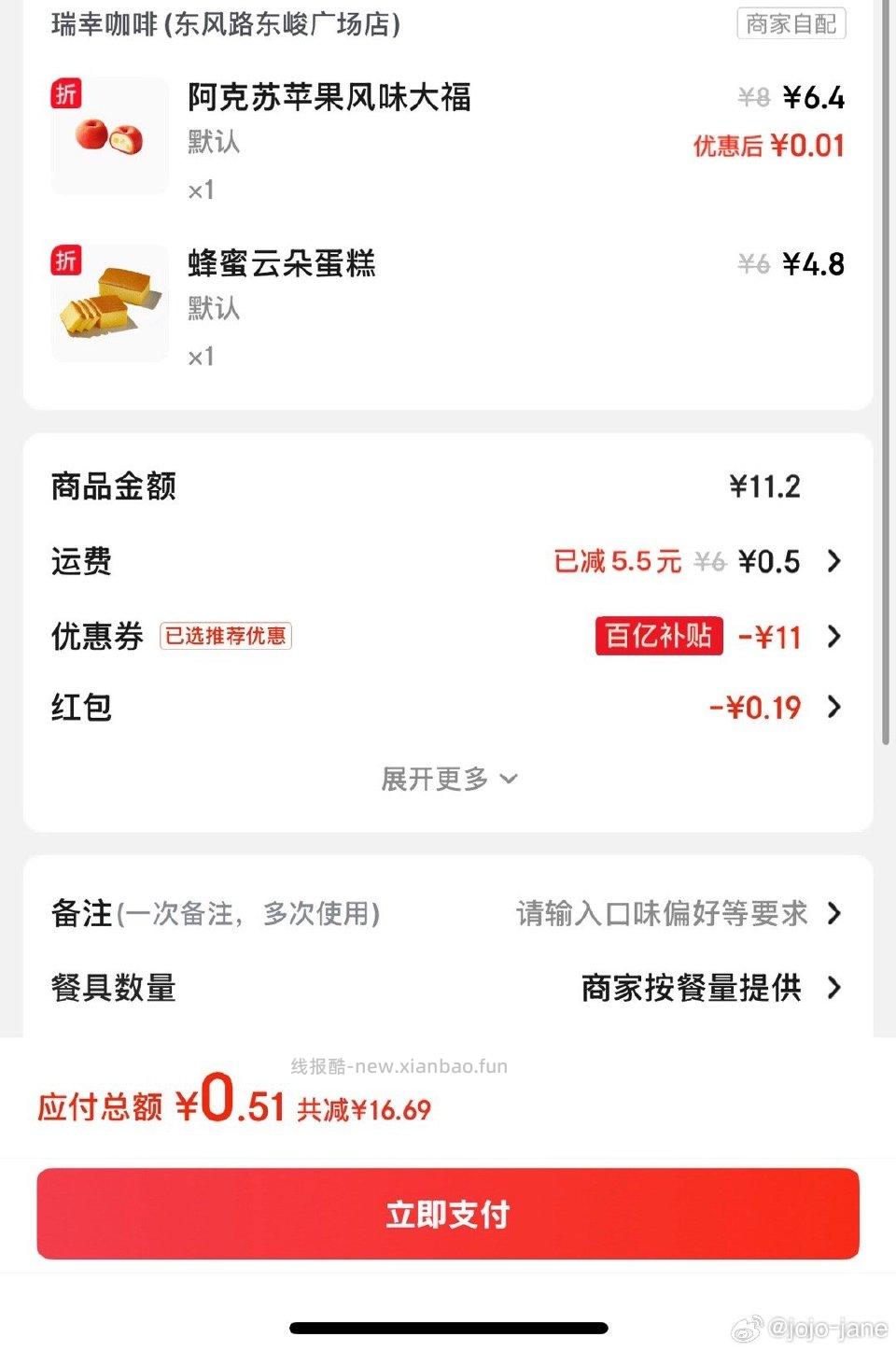Tap 立即支付 to pay now
Screen dimensions: 896x1351
448,1214
